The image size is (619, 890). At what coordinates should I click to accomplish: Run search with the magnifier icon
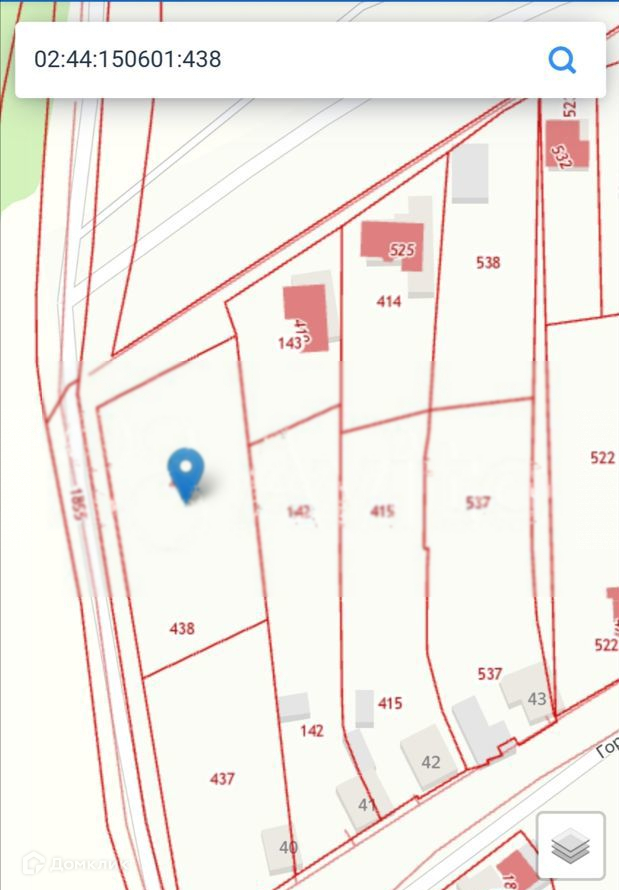[562, 60]
